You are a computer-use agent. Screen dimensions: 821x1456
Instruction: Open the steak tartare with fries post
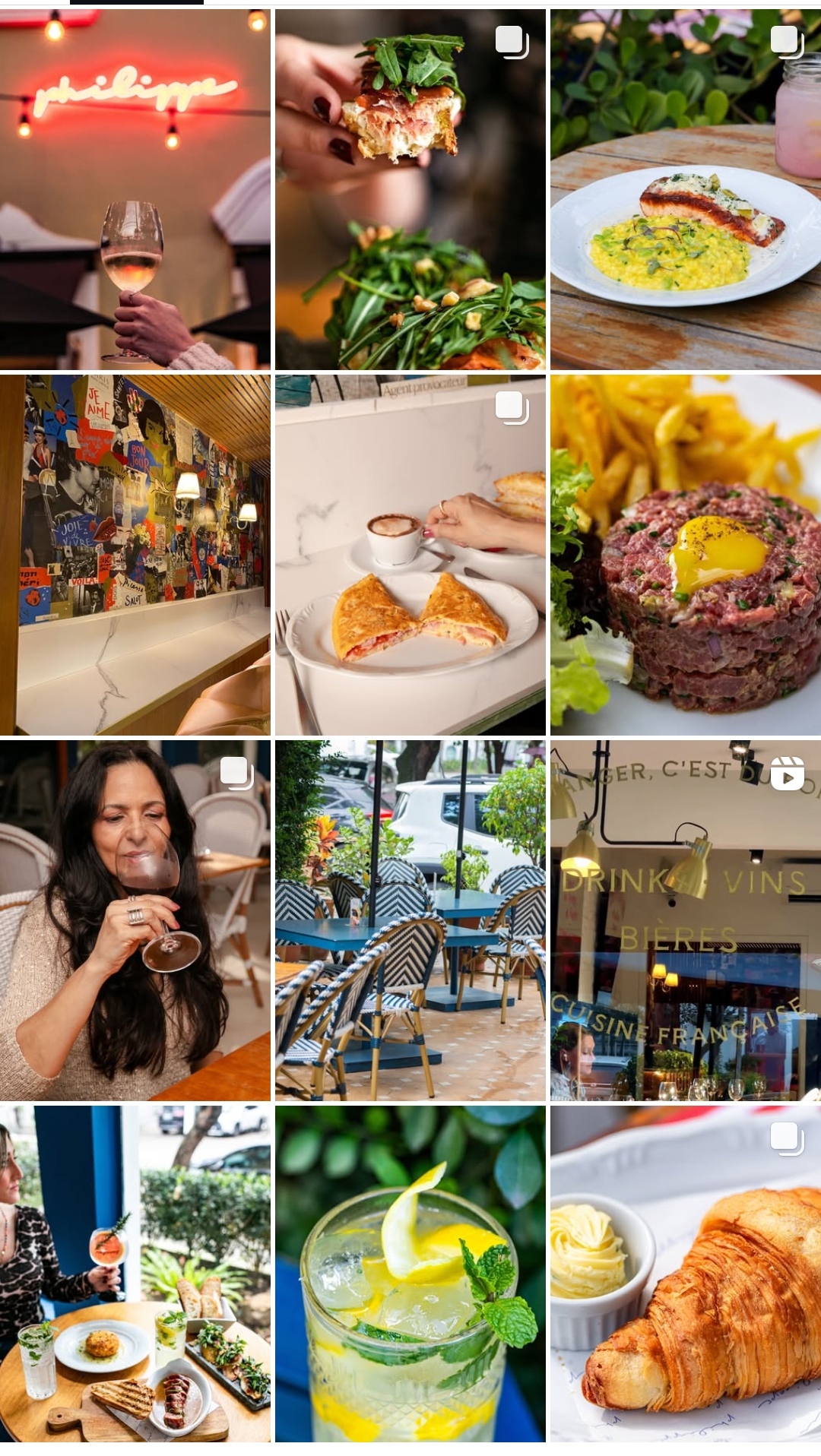(685, 555)
